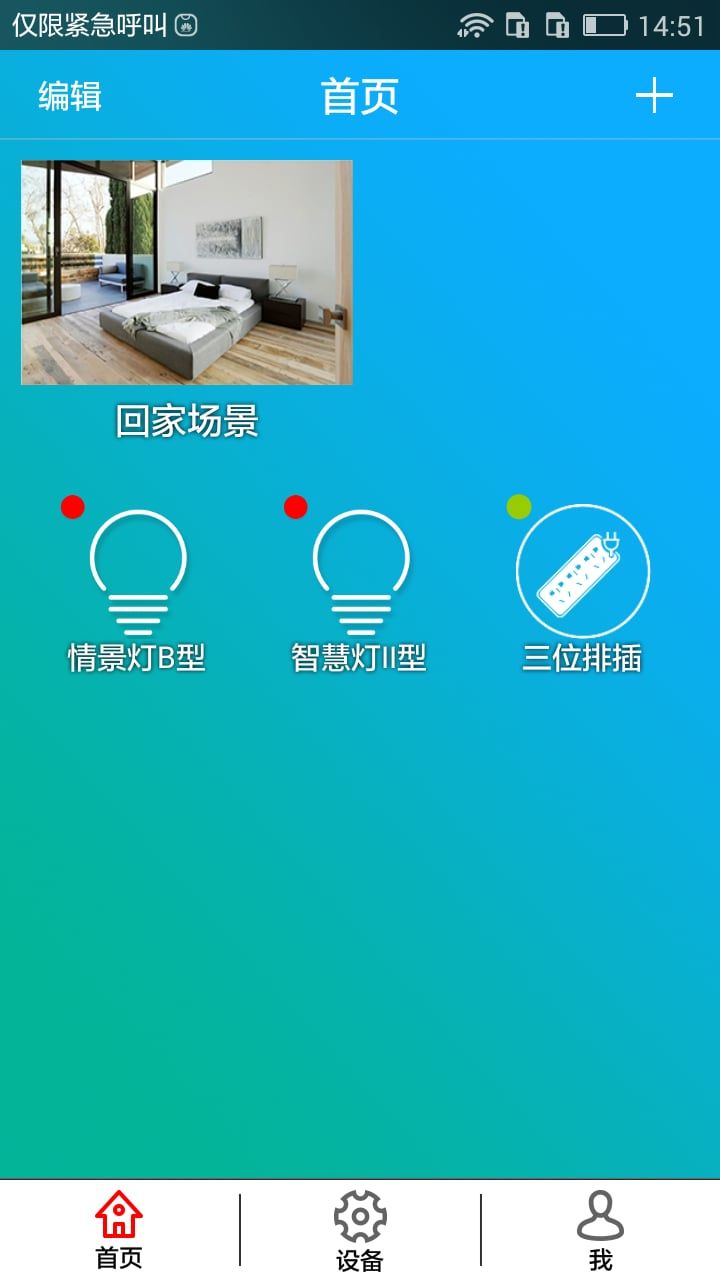The width and height of the screenshot is (720, 1280).
Task: Switch to the 设备 devices tab
Action: [x=360, y=1229]
